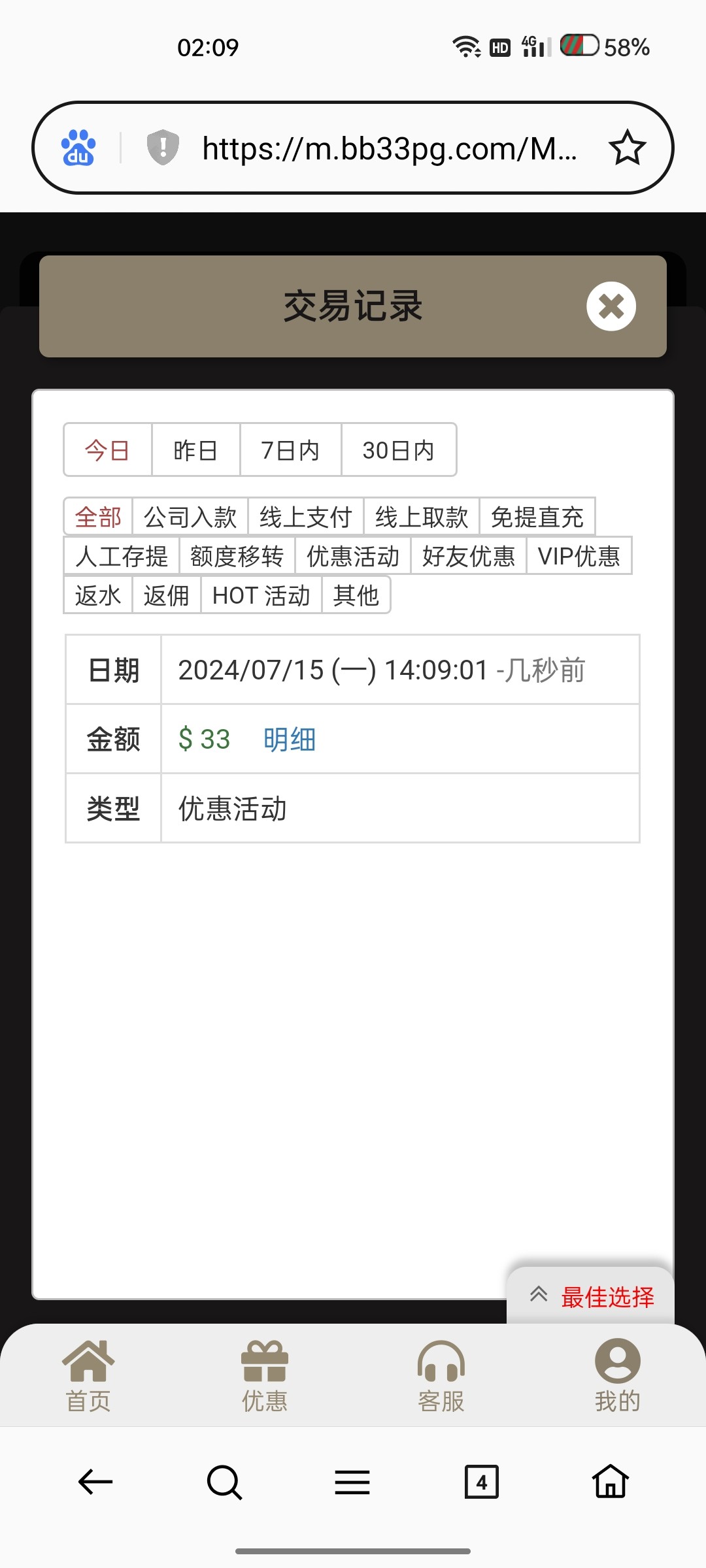Filter records by 公司入款

tap(190, 517)
